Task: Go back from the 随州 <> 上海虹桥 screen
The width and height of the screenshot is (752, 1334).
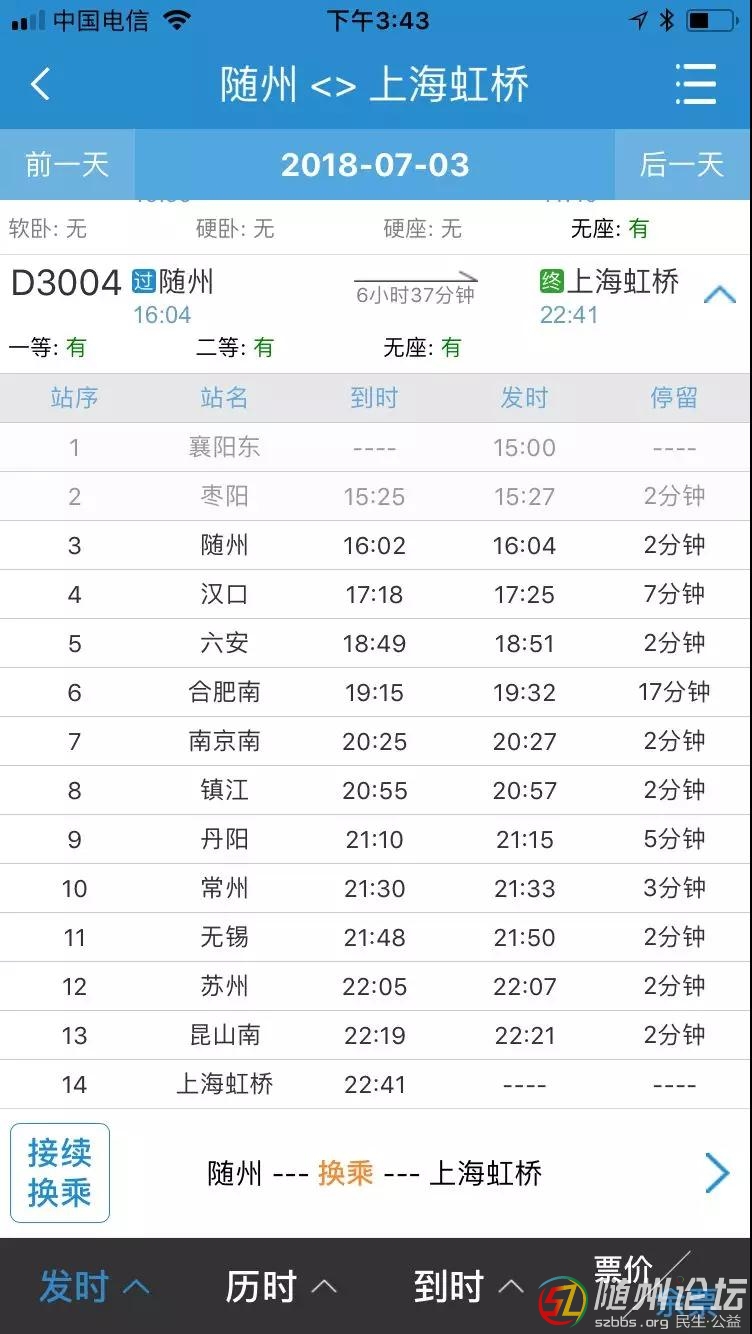Action: pyautogui.click(x=40, y=84)
